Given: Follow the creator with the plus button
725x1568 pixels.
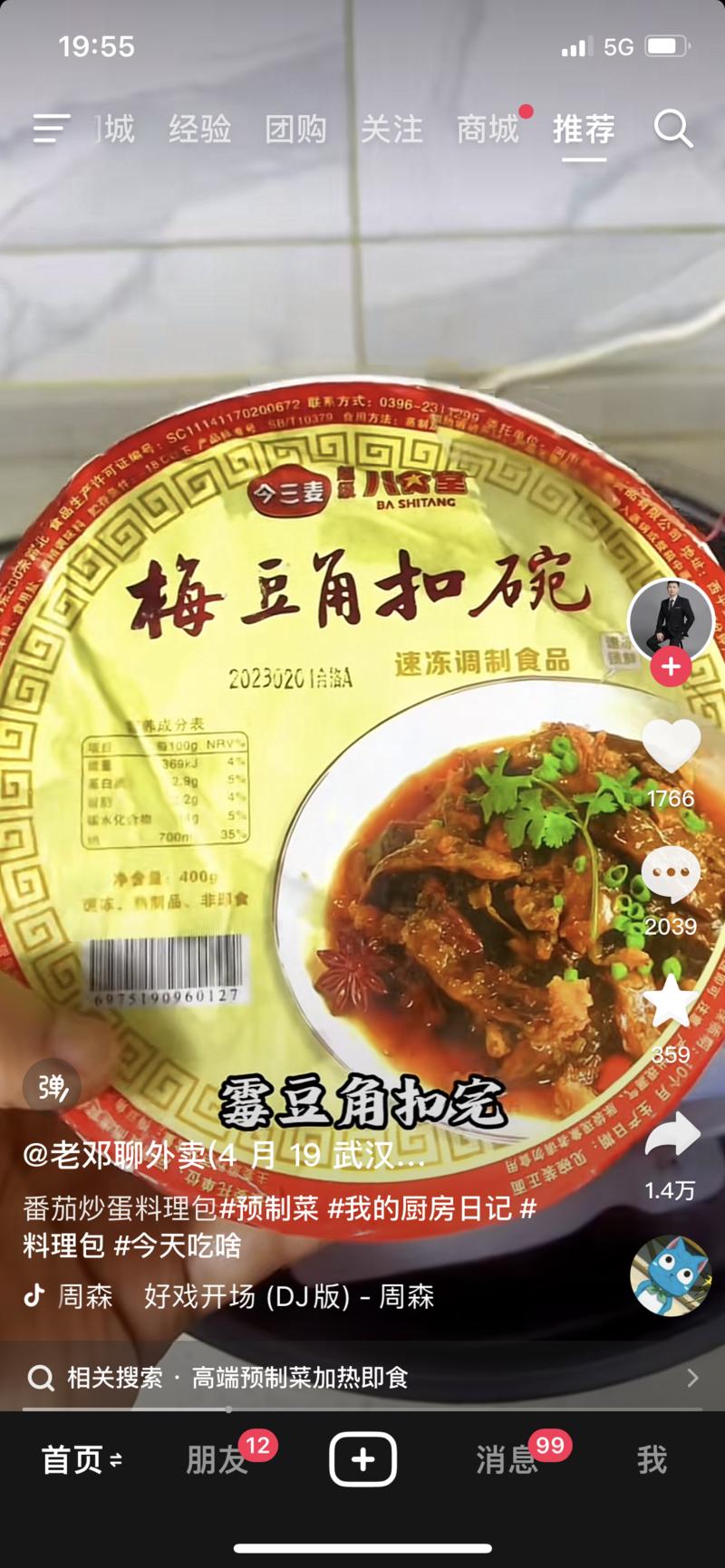Looking at the screenshot, I should tap(671, 668).
